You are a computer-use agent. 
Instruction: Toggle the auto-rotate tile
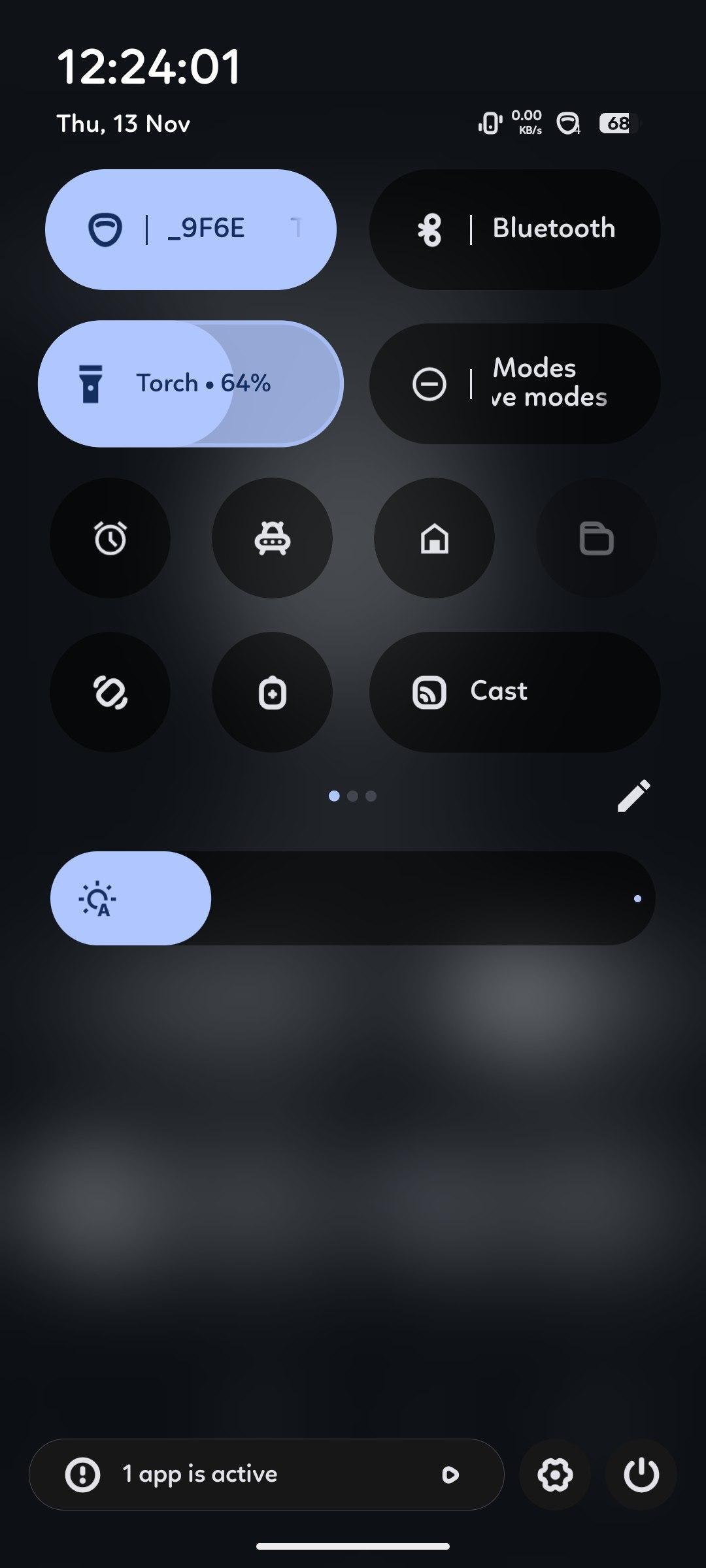110,693
